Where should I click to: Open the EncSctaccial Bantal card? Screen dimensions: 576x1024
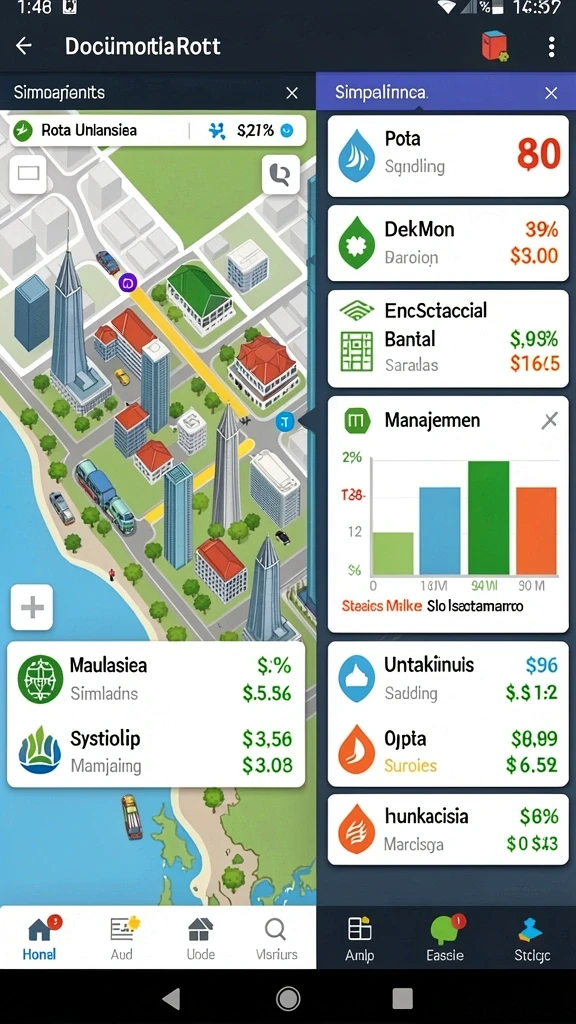[x=448, y=339]
